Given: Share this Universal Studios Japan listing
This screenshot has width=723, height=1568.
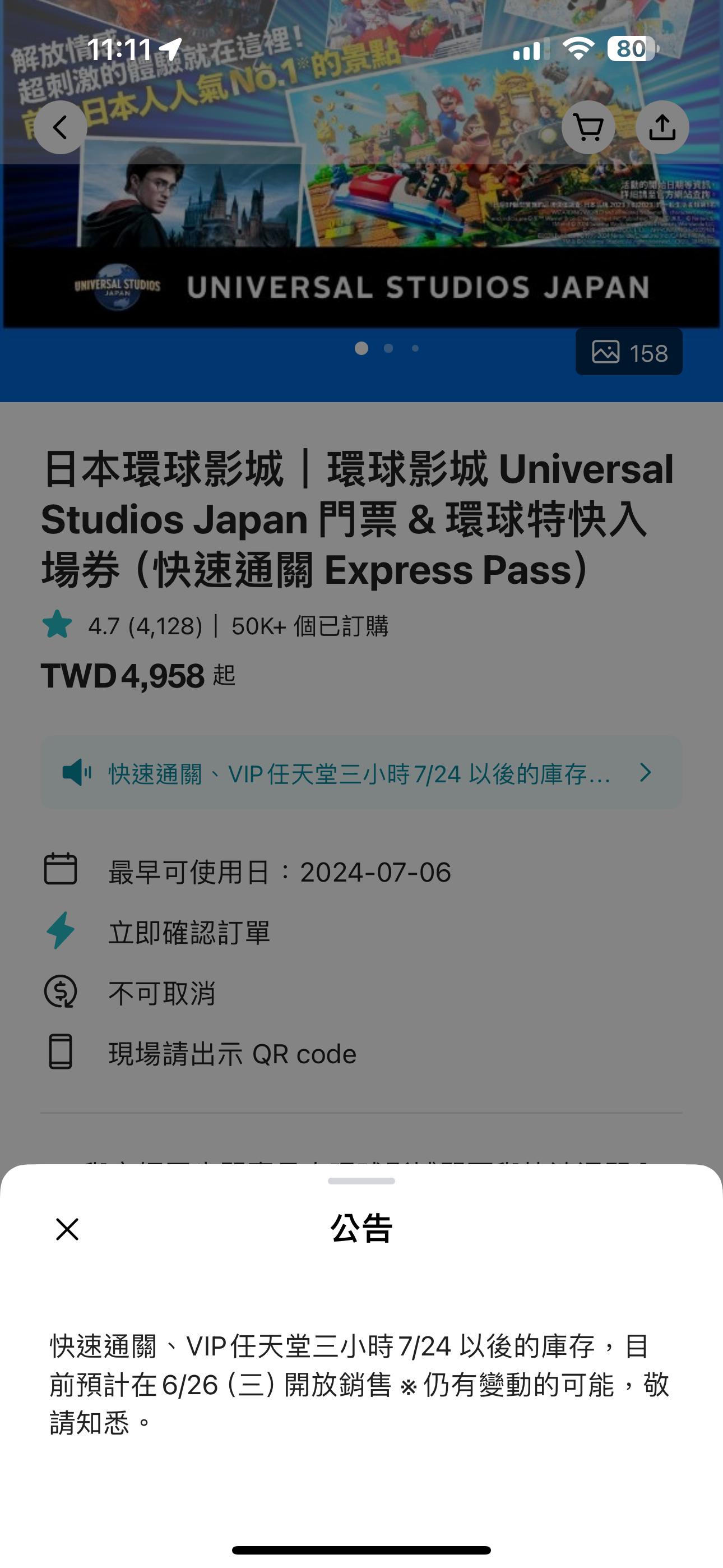Looking at the screenshot, I should tap(662, 127).
